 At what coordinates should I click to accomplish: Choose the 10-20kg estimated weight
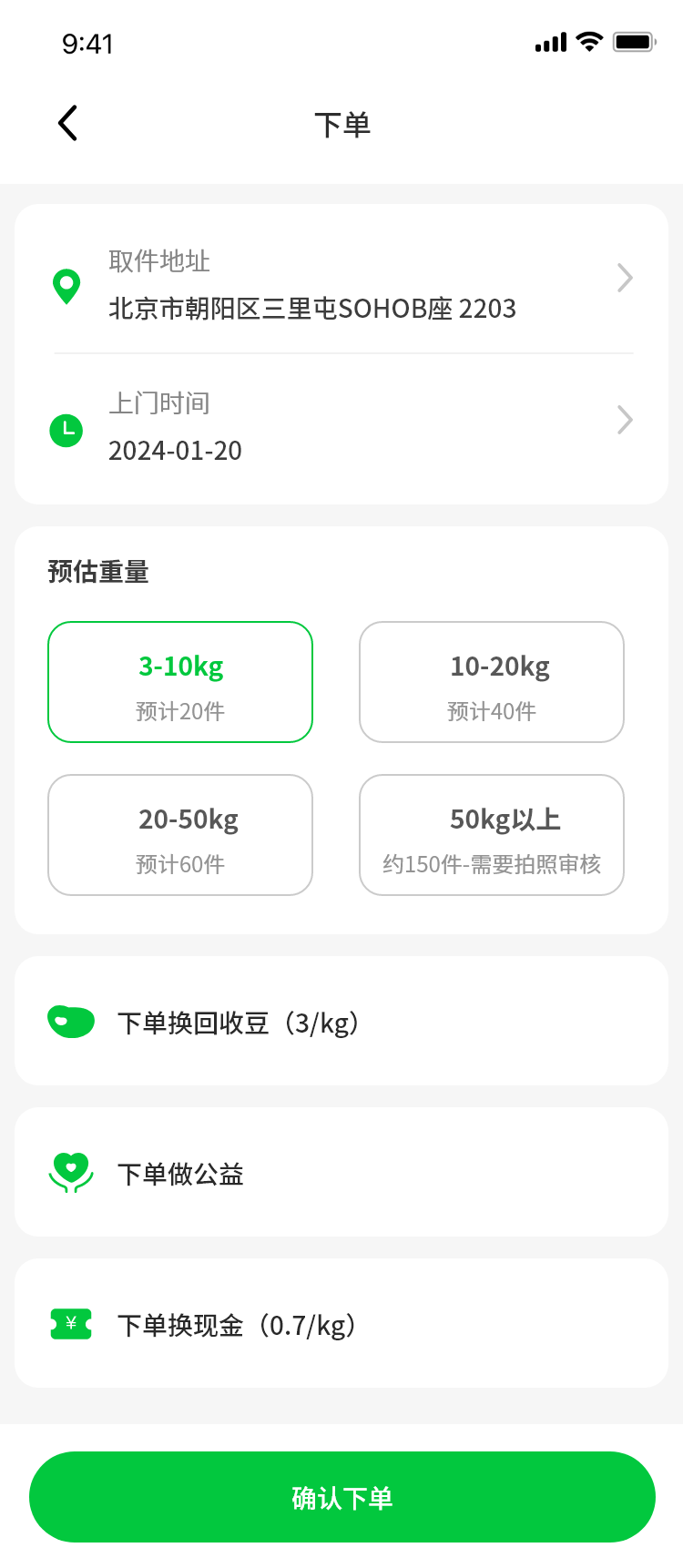(492, 682)
